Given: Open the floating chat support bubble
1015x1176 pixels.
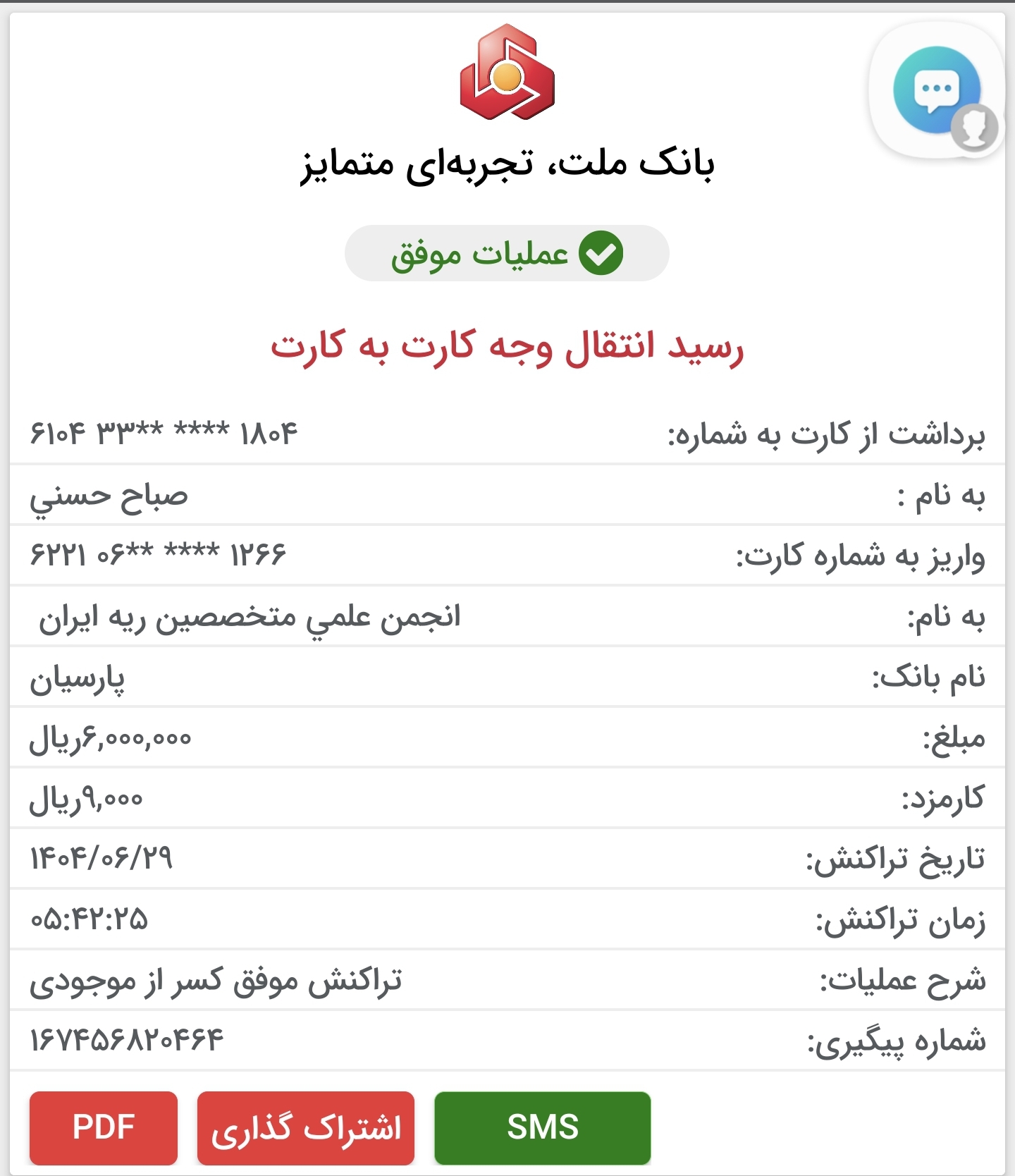Looking at the screenshot, I should click(937, 90).
